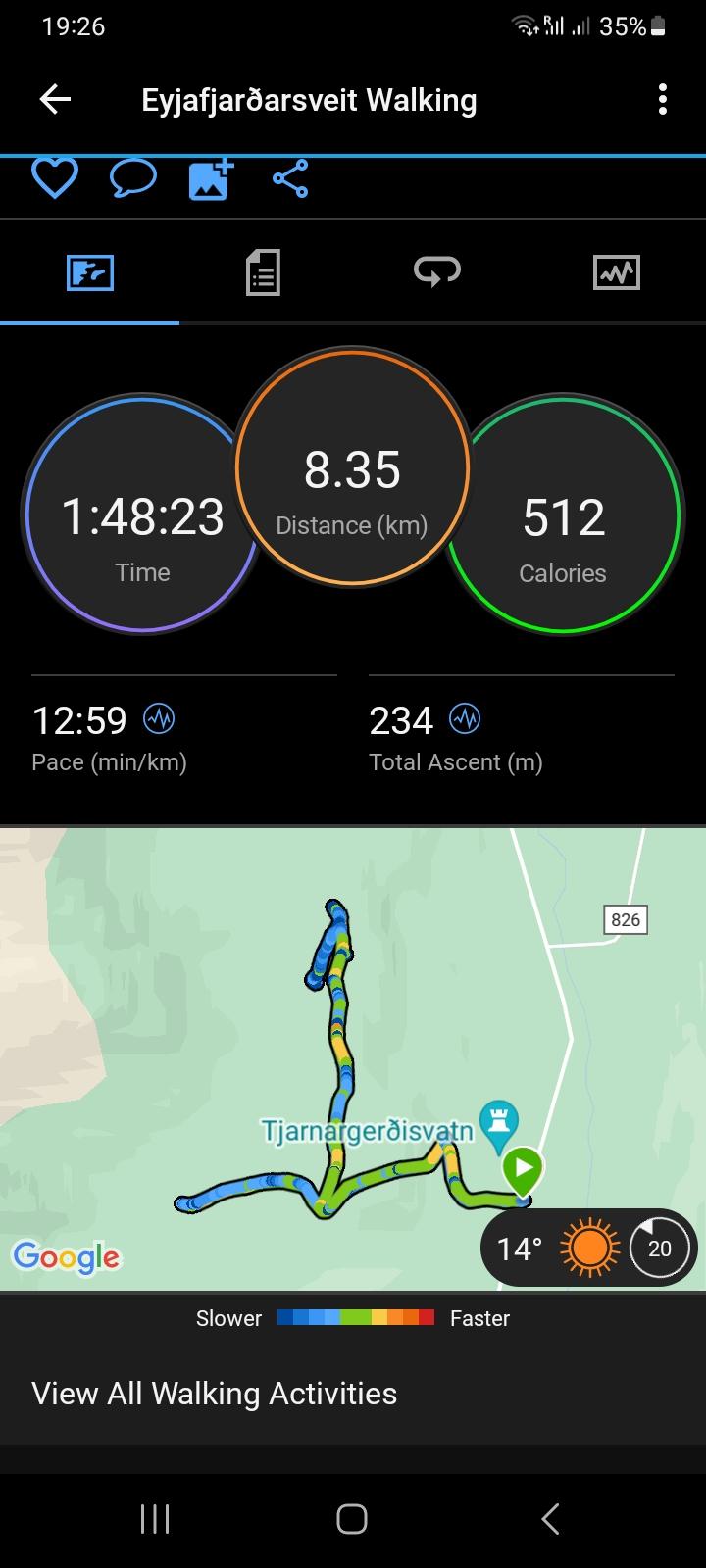
Task: View All Walking Activities
Action: click(x=215, y=1394)
